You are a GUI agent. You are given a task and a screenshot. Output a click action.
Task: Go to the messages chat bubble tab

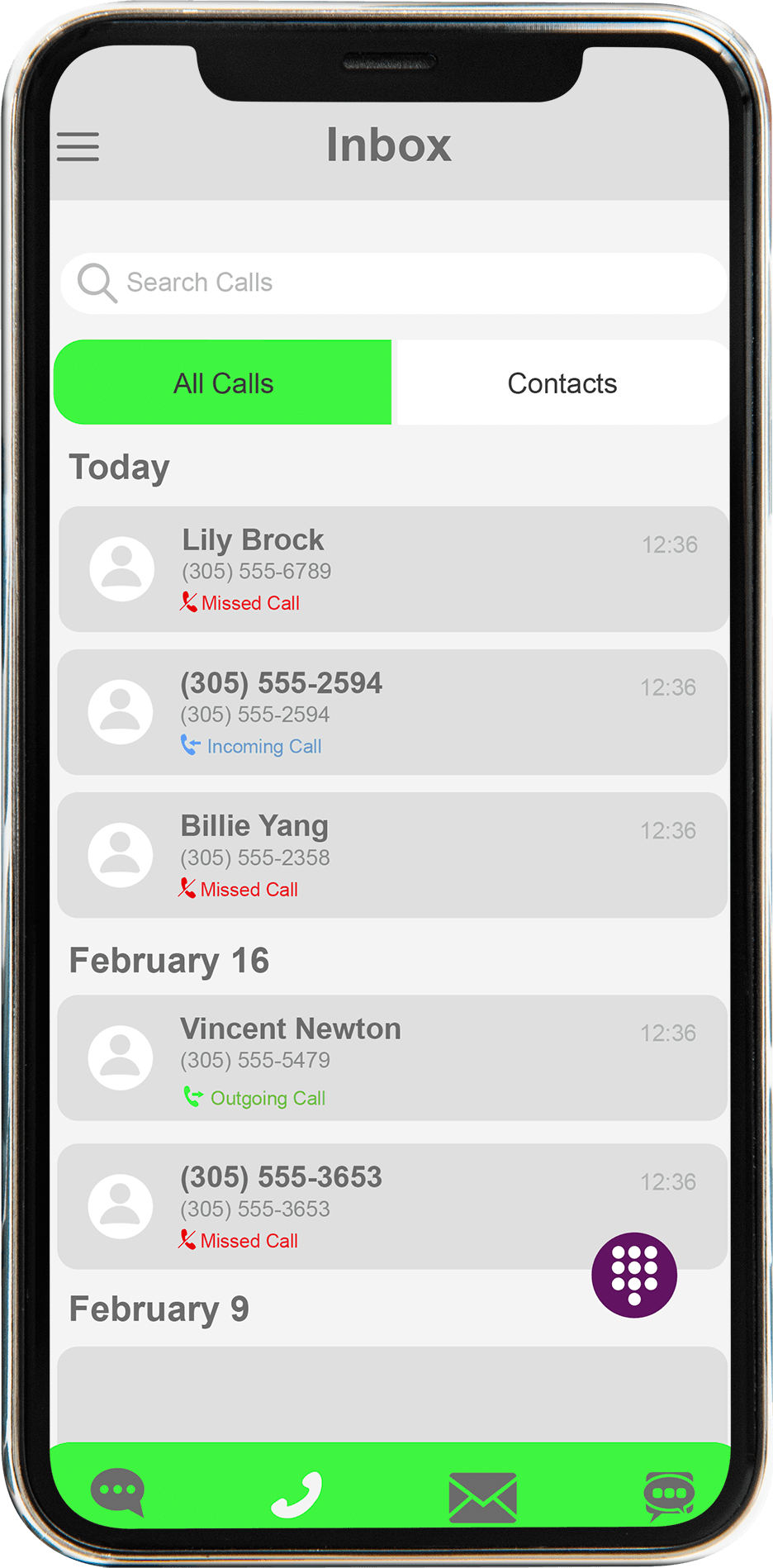(x=118, y=1493)
